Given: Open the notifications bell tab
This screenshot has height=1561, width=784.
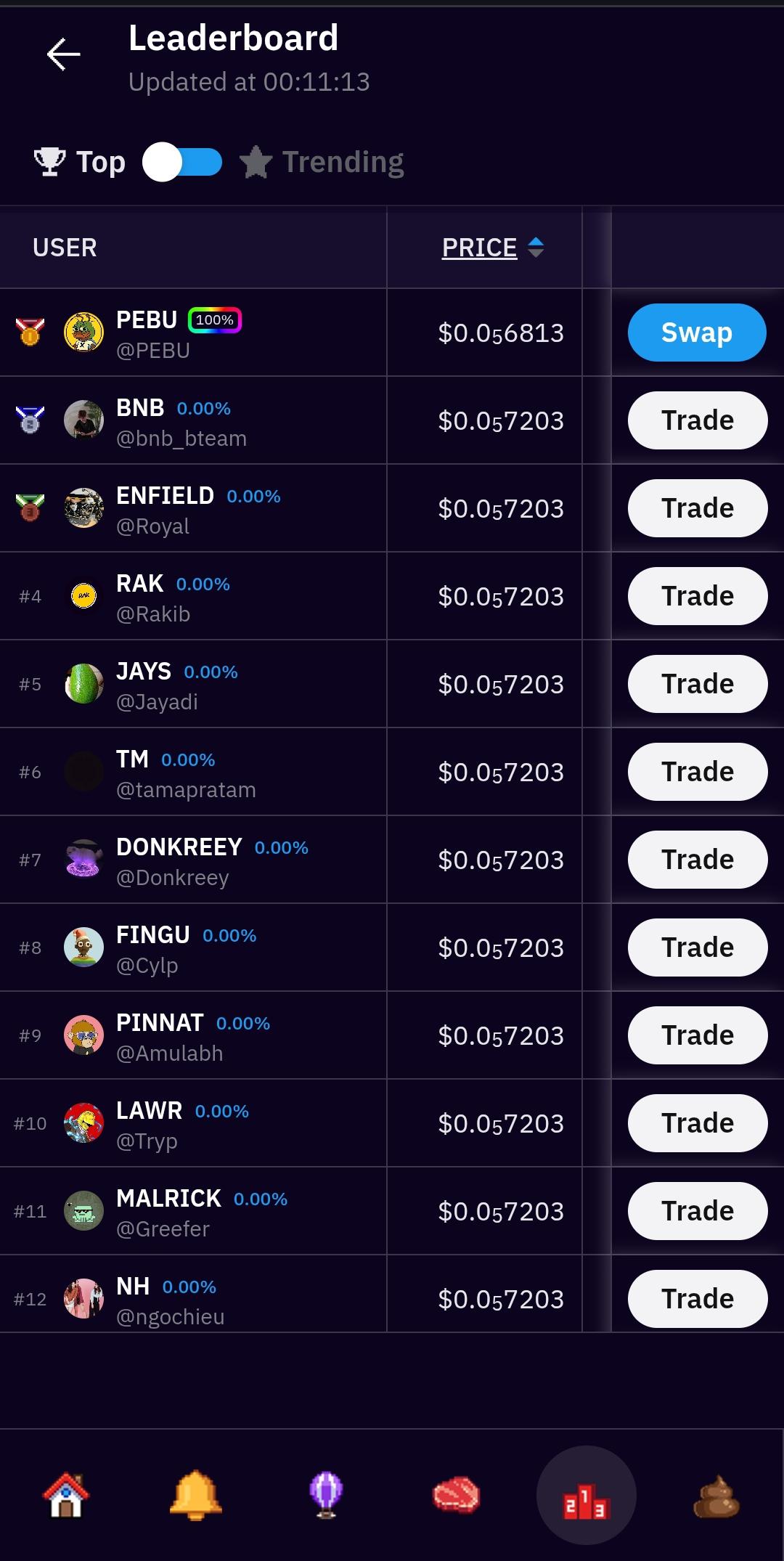Looking at the screenshot, I should [196, 1495].
